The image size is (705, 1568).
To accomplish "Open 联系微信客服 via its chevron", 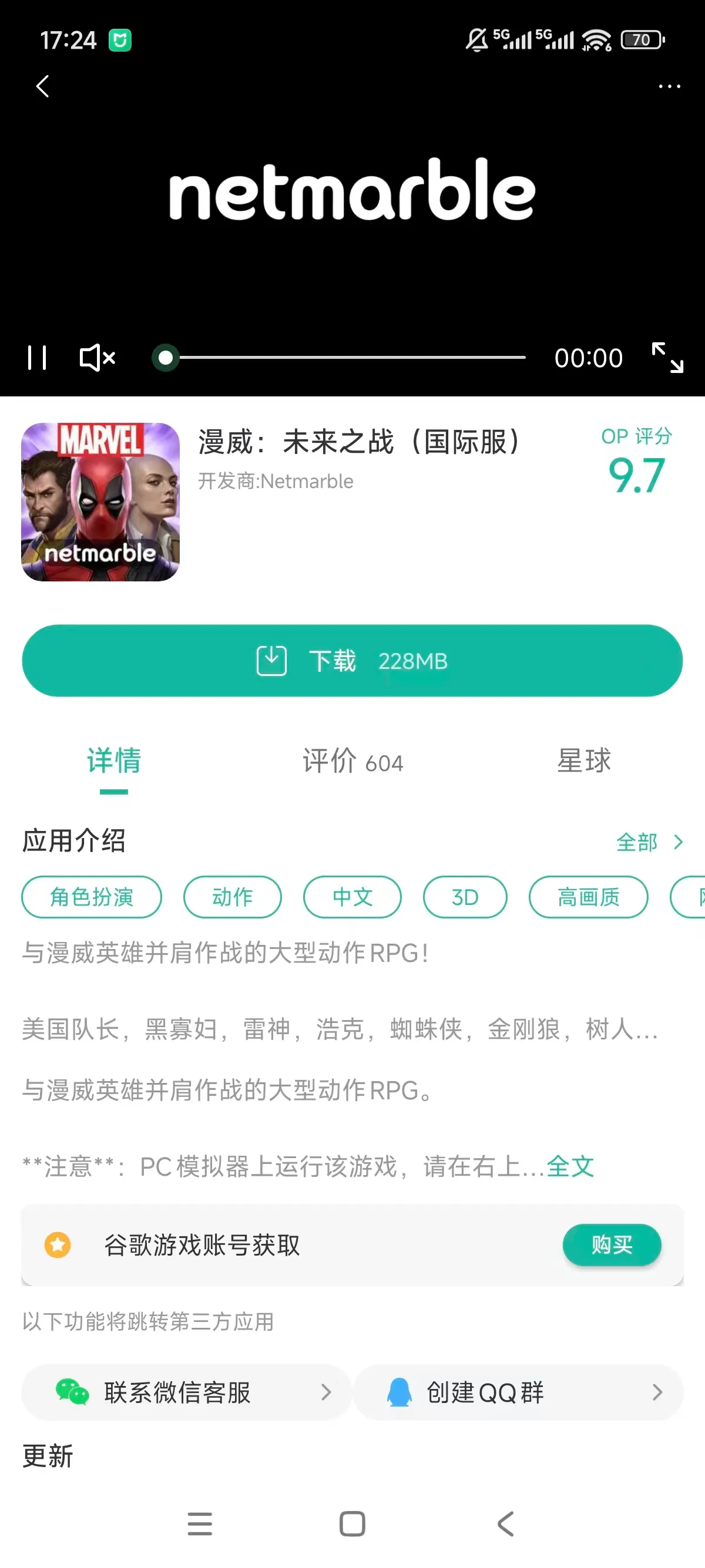I will (326, 1392).
